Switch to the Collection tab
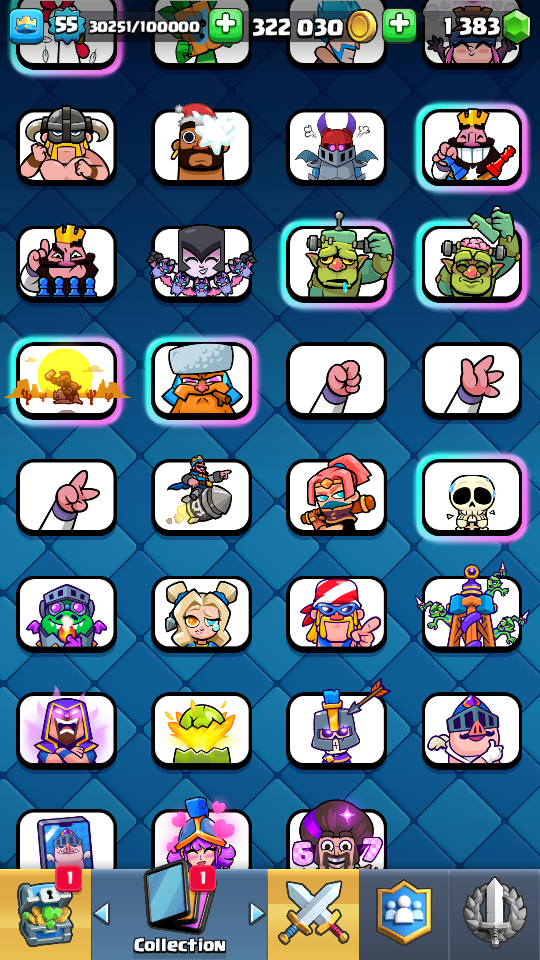This screenshot has height=960, width=540. pos(179,915)
